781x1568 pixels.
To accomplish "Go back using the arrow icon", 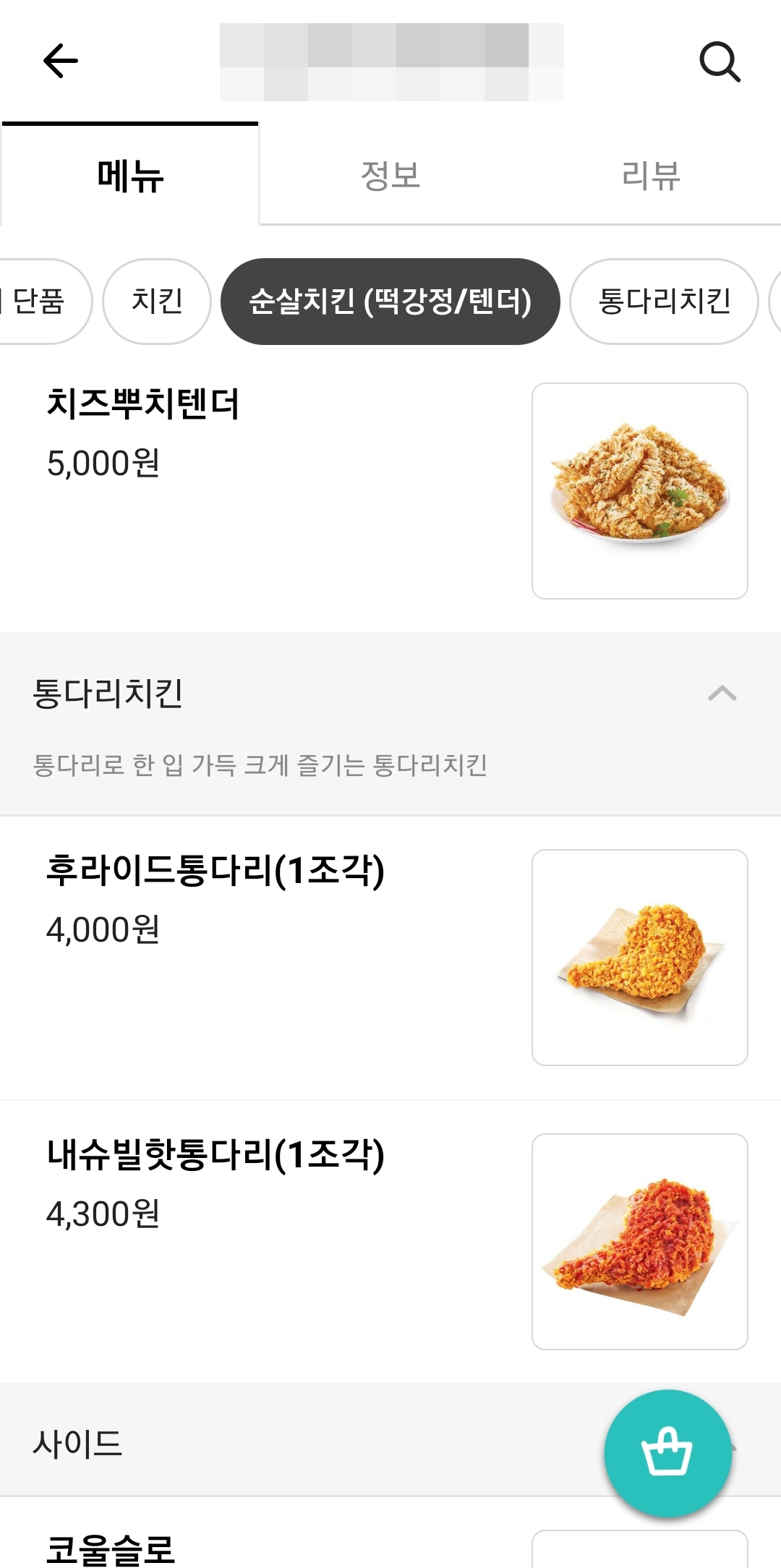I will point(61,61).
